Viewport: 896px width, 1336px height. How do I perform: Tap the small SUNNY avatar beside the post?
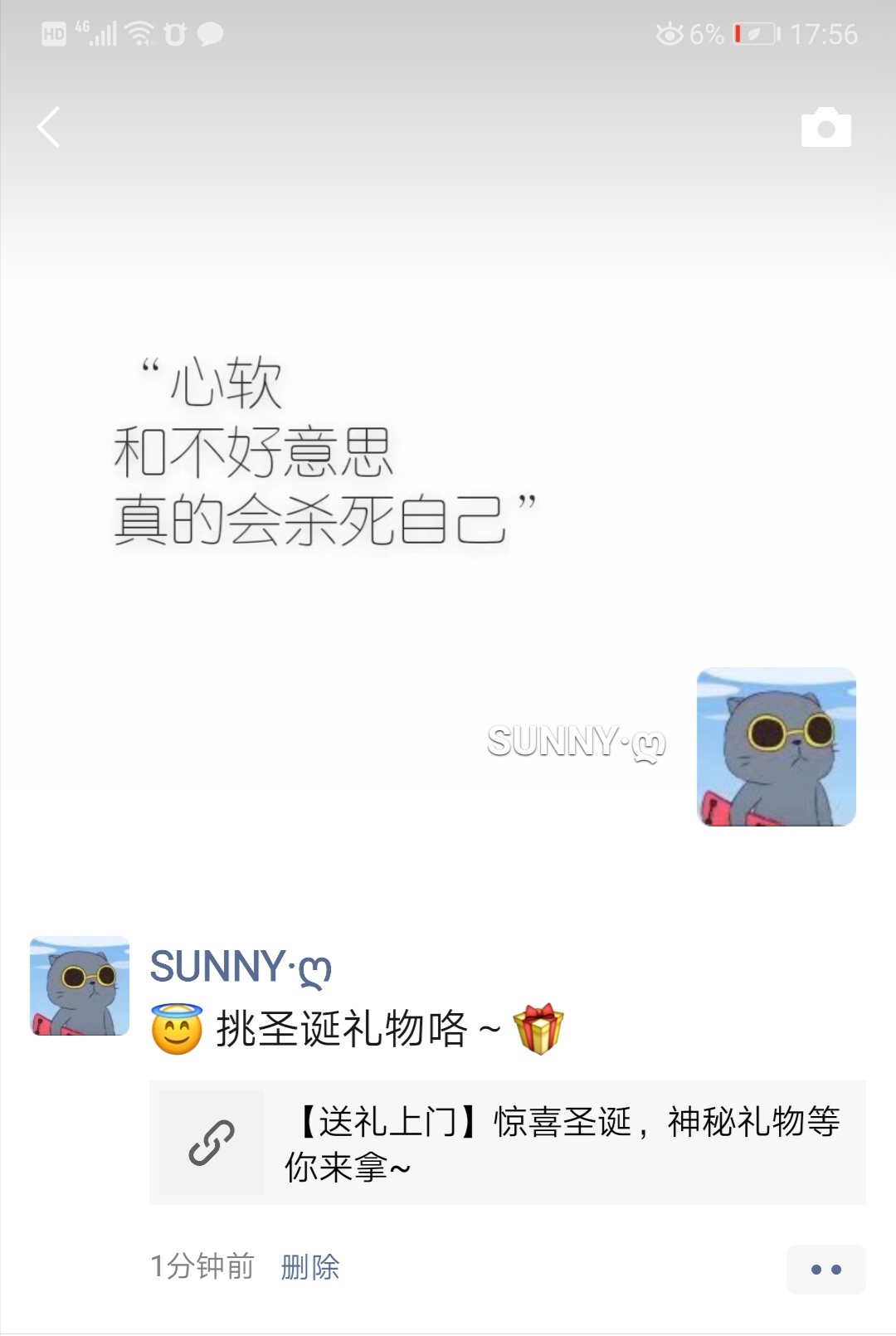pos(80,986)
